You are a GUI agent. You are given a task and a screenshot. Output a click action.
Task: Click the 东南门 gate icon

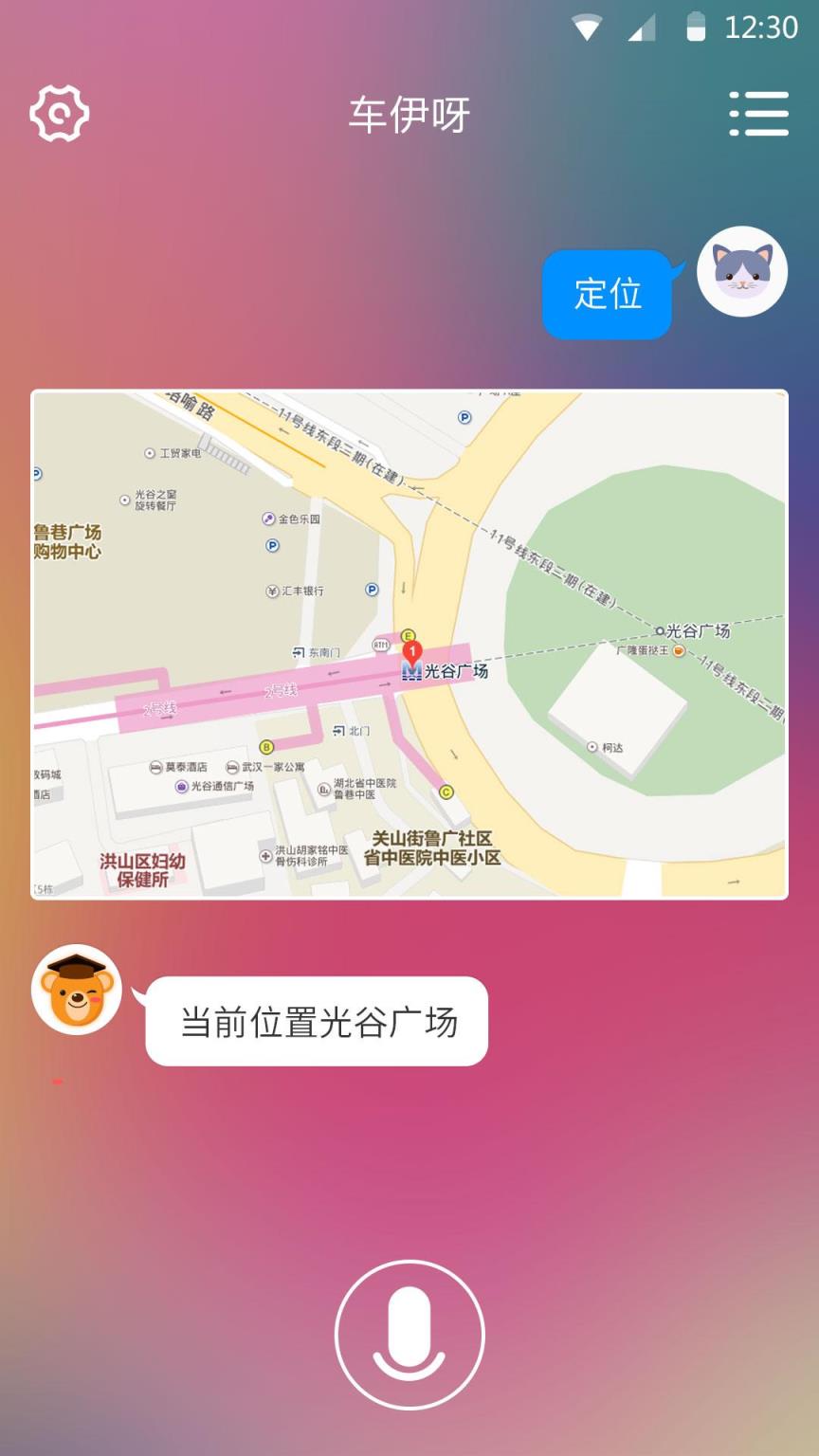(x=299, y=652)
